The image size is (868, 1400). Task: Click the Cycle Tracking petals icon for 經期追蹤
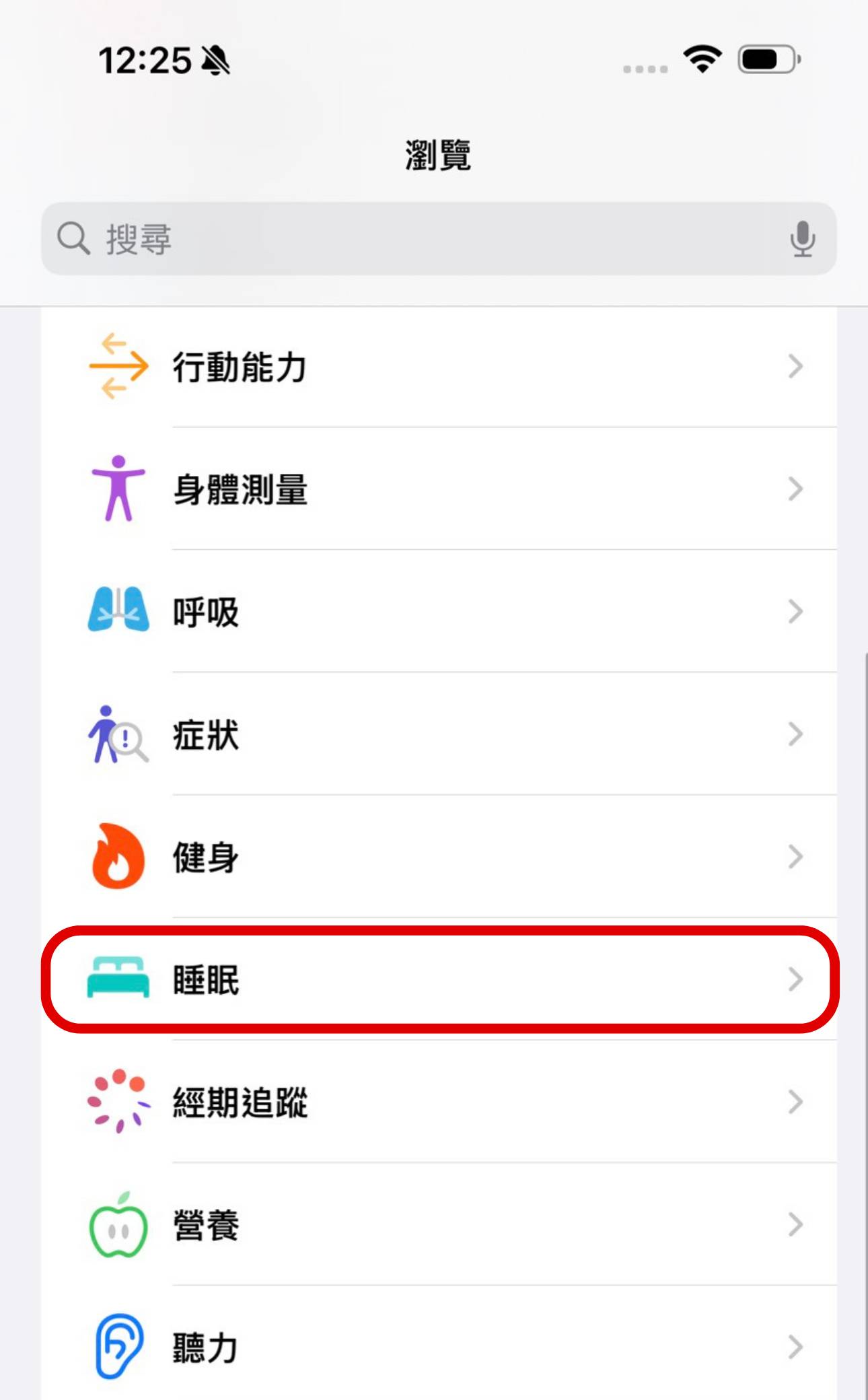pyautogui.click(x=116, y=1101)
